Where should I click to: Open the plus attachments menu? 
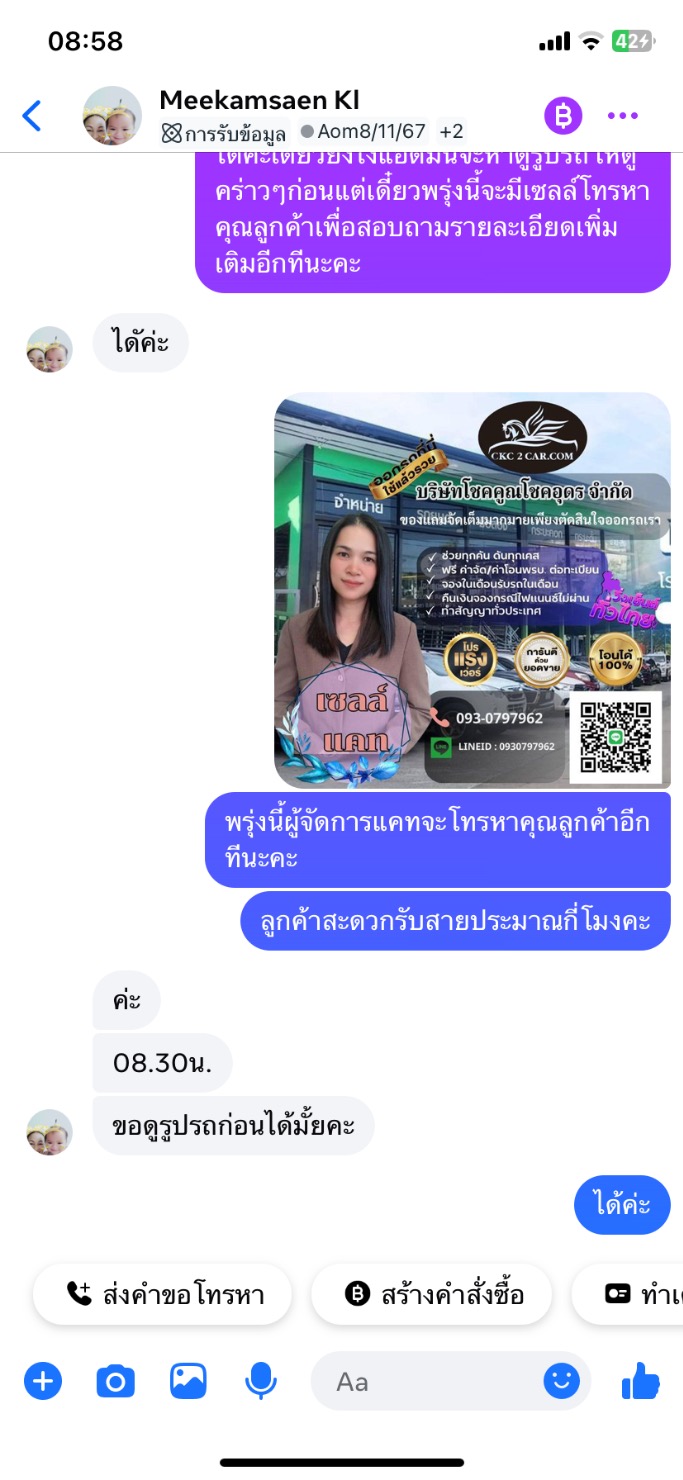tap(42, 1382)
